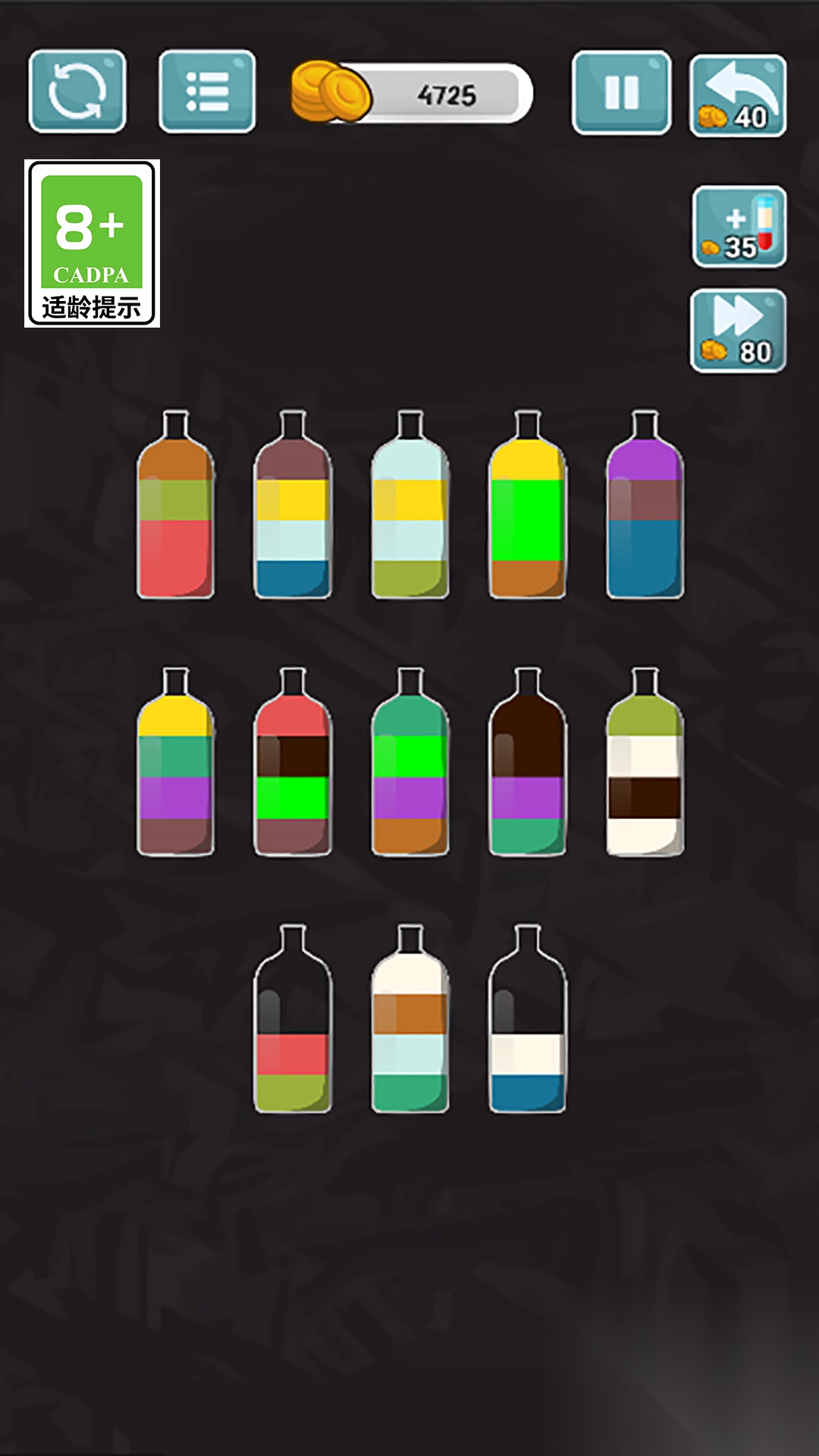Tap the pause icon button
Image resolution: width=819 pixels, height=1456 pixels.
click(x=622, y=93)
